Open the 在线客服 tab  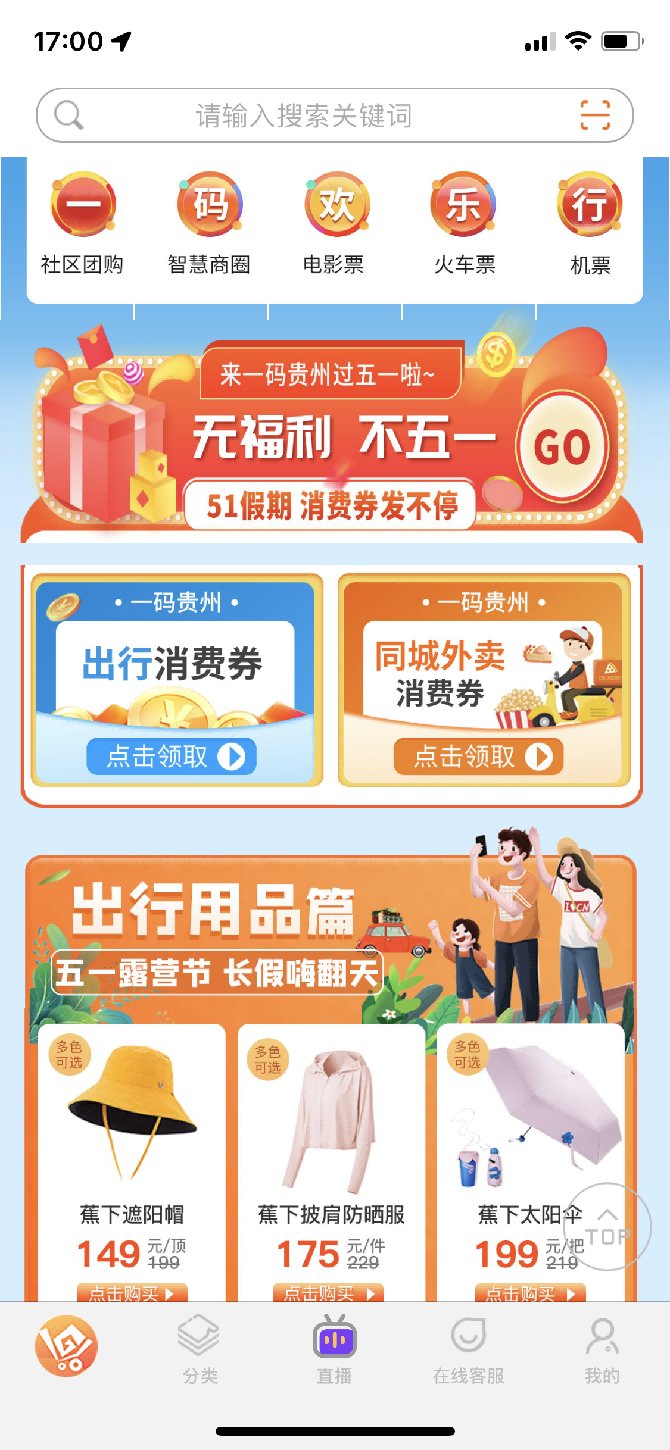[468, 1349]
